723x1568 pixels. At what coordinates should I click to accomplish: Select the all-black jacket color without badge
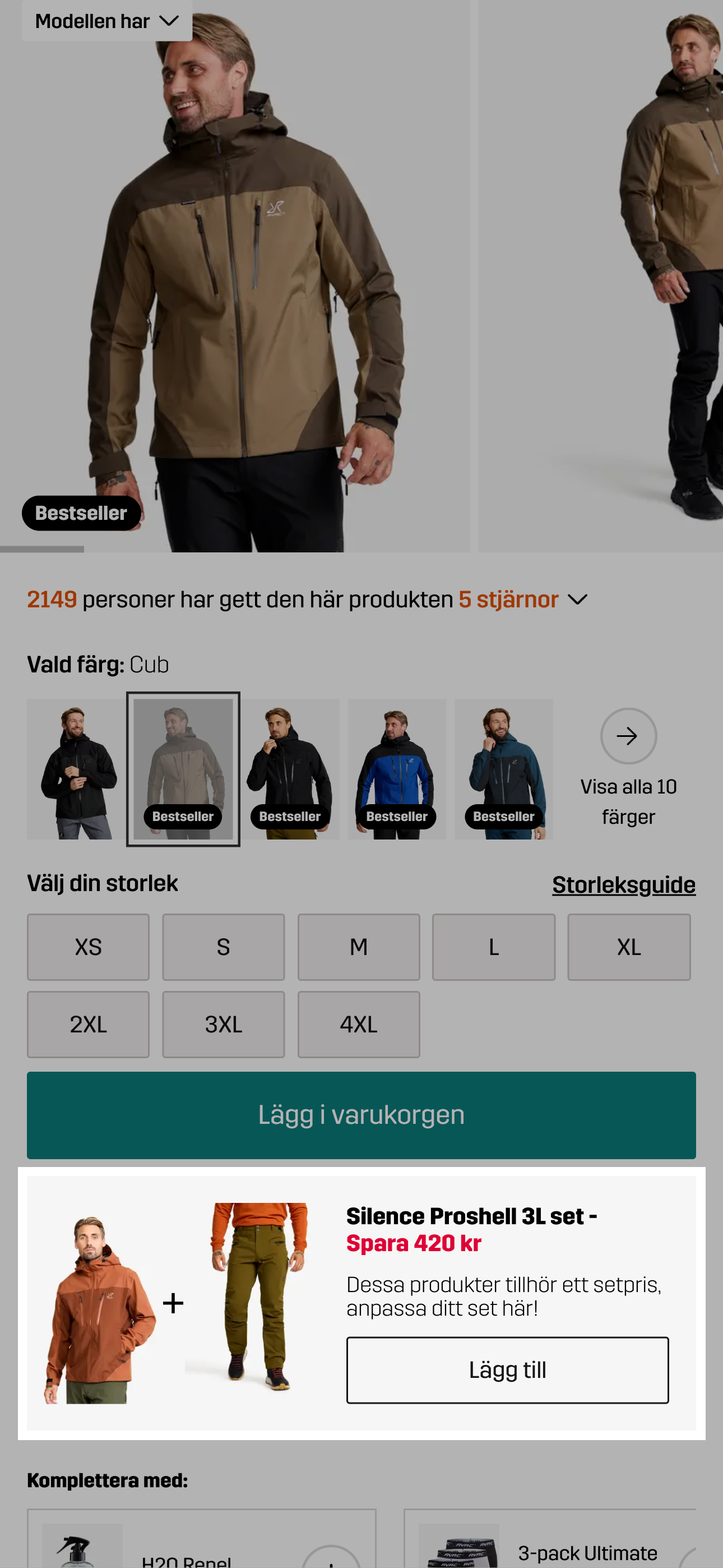coord(76,769)
